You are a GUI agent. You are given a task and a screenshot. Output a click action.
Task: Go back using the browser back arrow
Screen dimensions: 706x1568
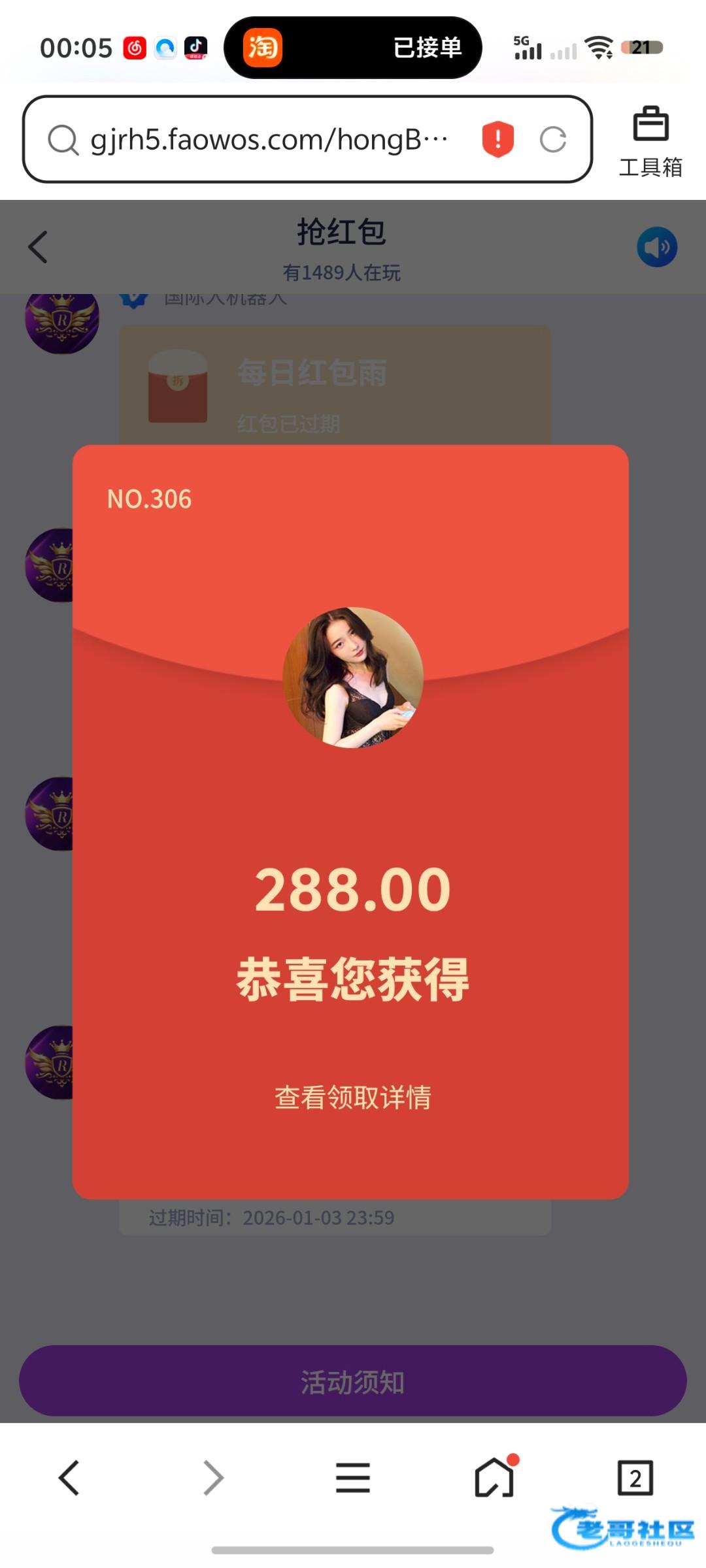pos(69,1478)
